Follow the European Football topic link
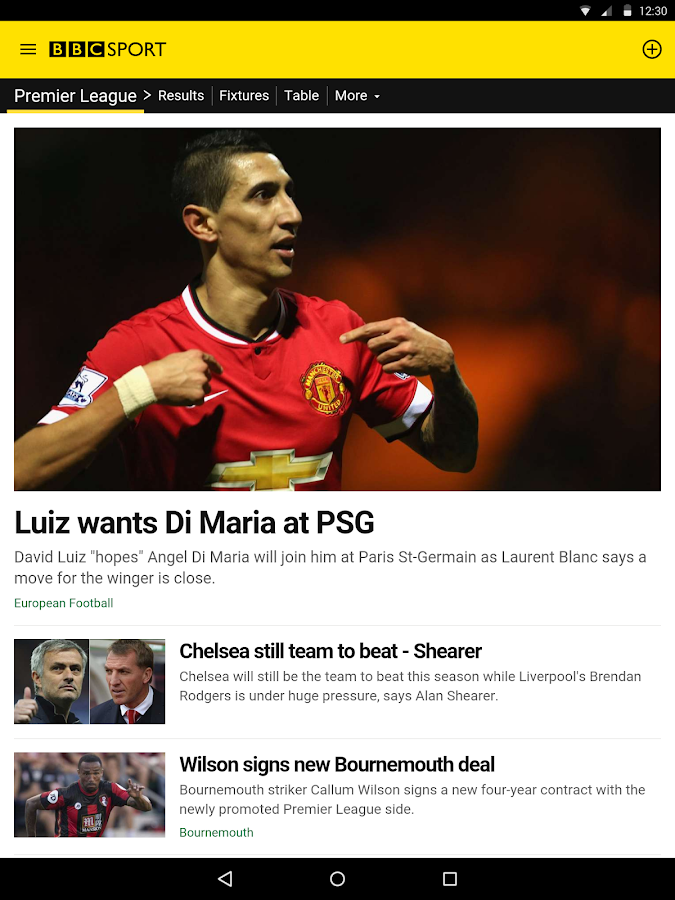The height and width of the screenshot is (900, 675). pos(64,603)
